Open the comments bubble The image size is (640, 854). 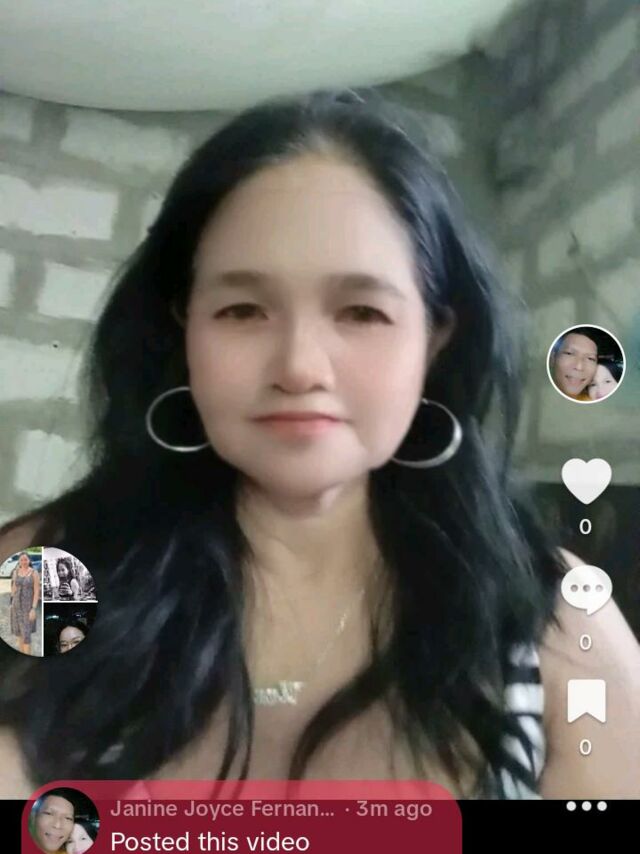coord(586,590)
